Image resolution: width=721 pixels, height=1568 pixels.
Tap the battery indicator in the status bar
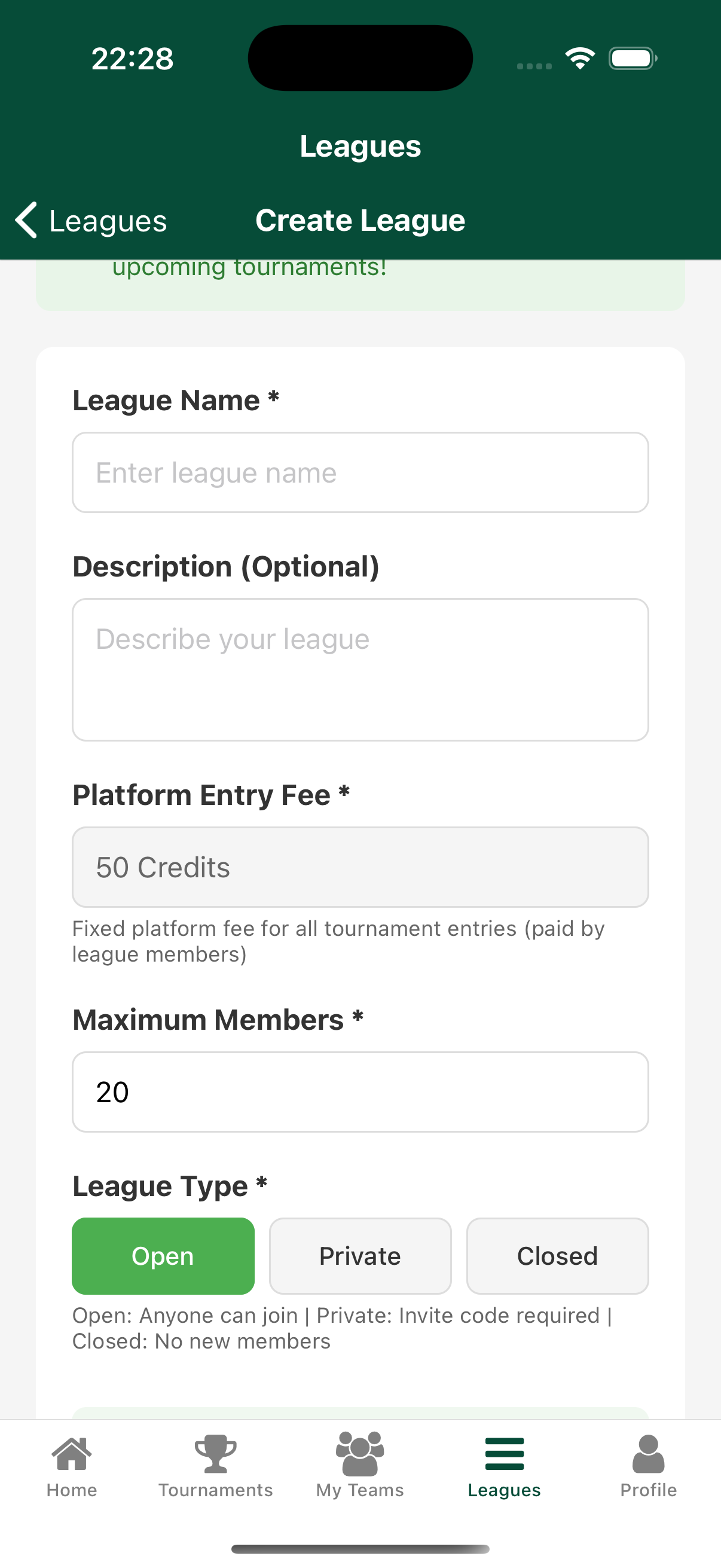632,57
